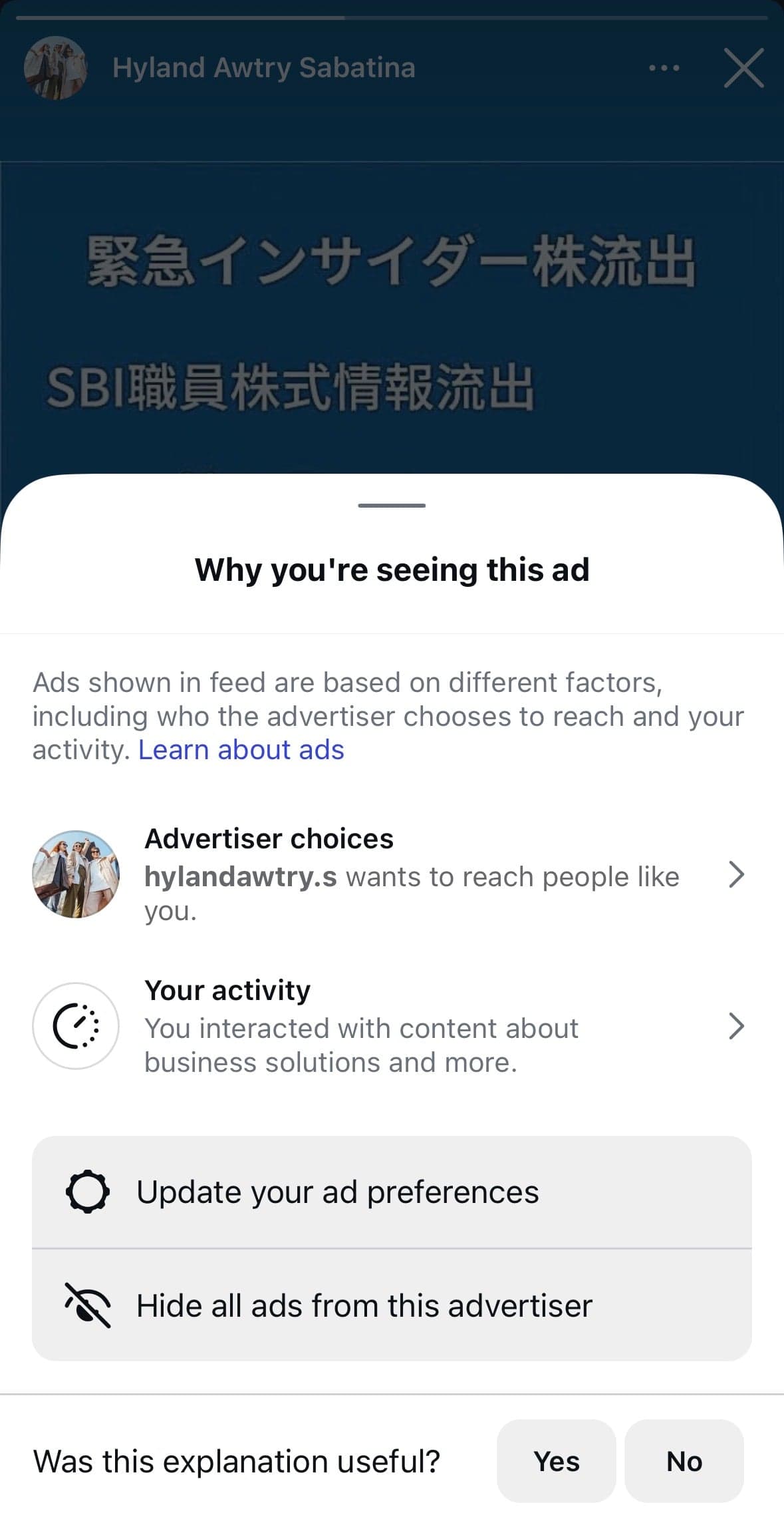Answer Yes to explanation useful
The width and height of the screenshot is (784, 1515).
tap(557, 1461)
